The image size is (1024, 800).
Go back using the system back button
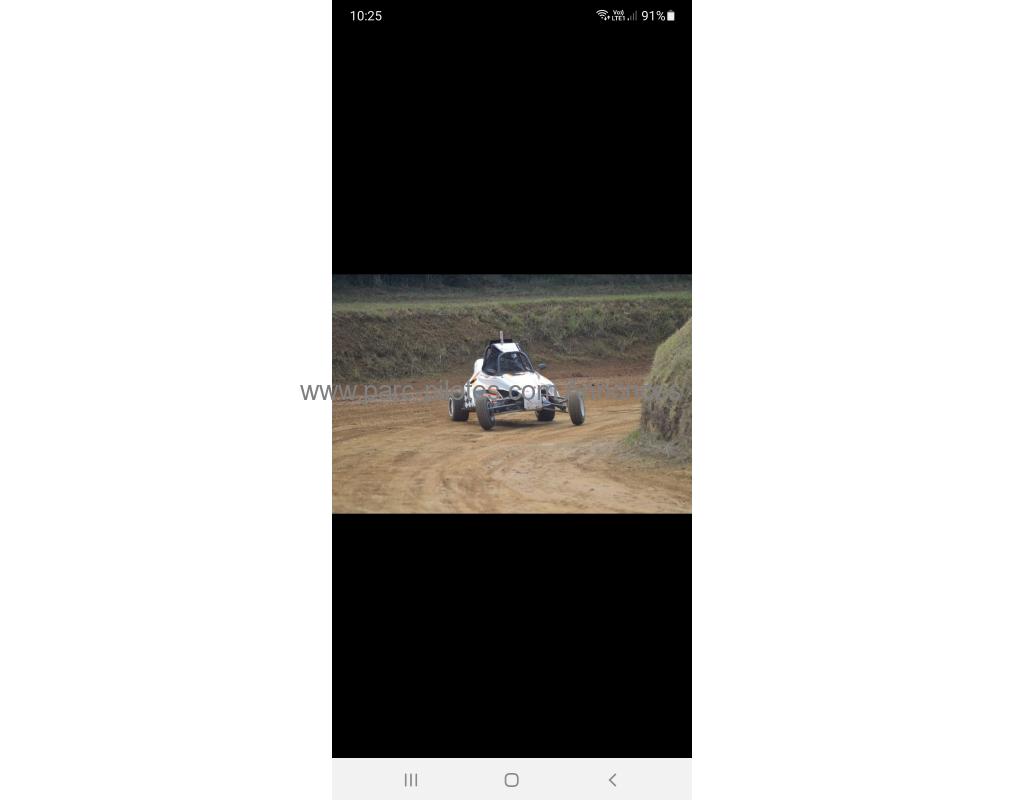(x=612, y=780)
